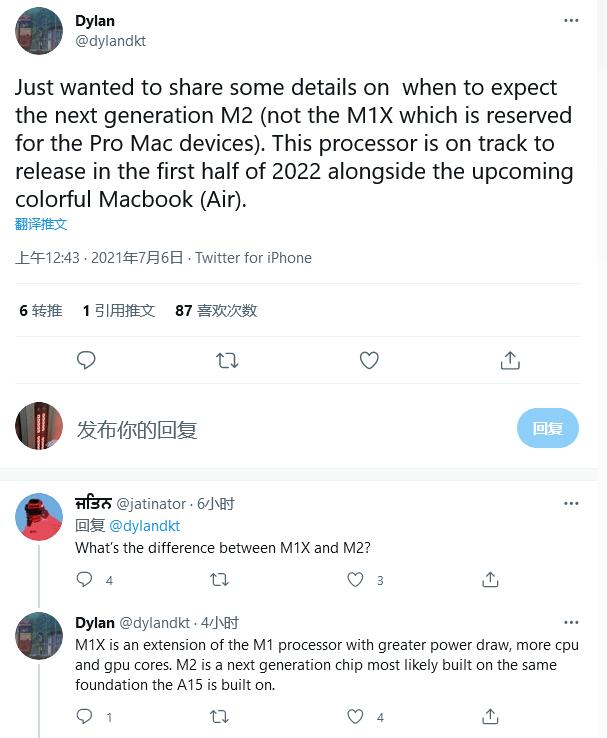Reply to Dylan's main tweet with comment icon

[x=87, y=360]
